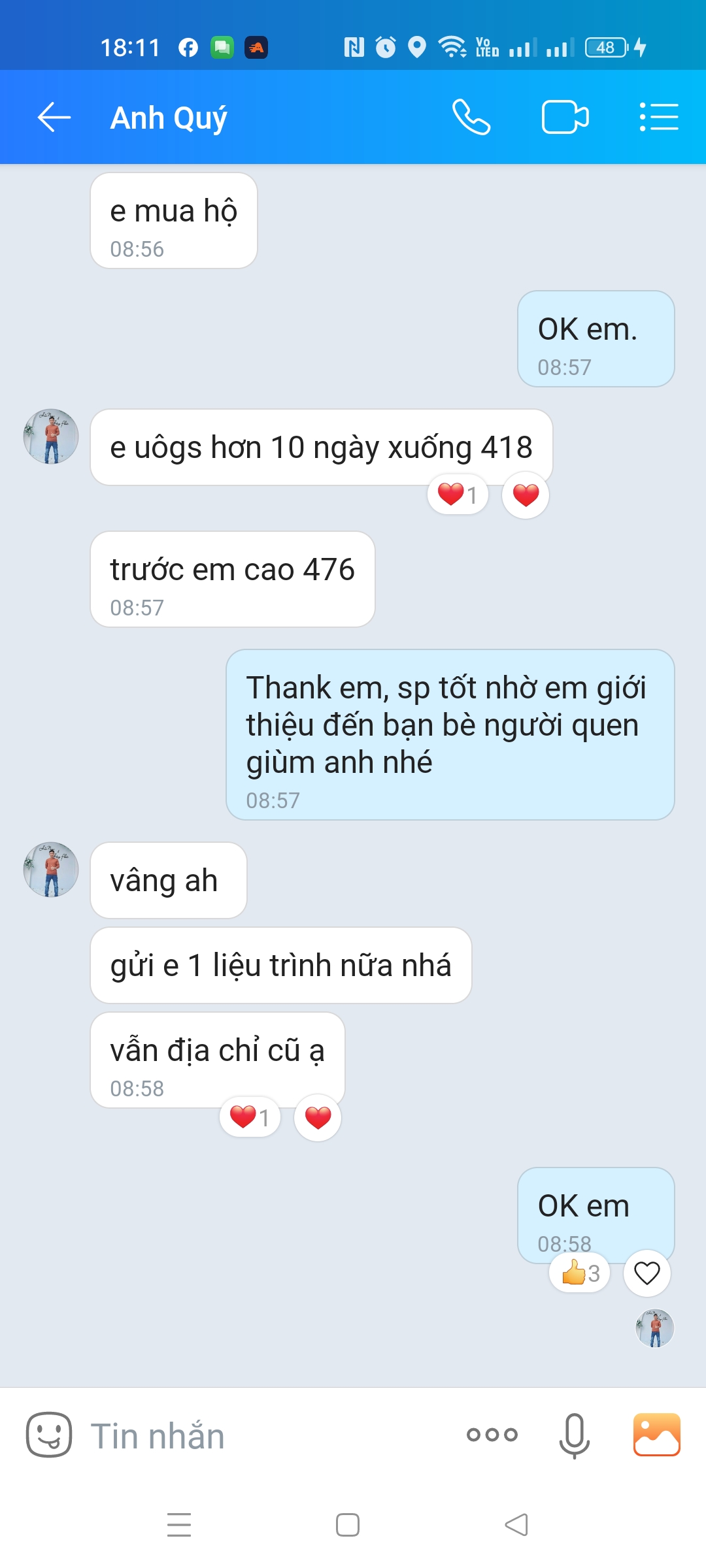Open the chat options menu
Screen dimensions: 706x1568
658,118
